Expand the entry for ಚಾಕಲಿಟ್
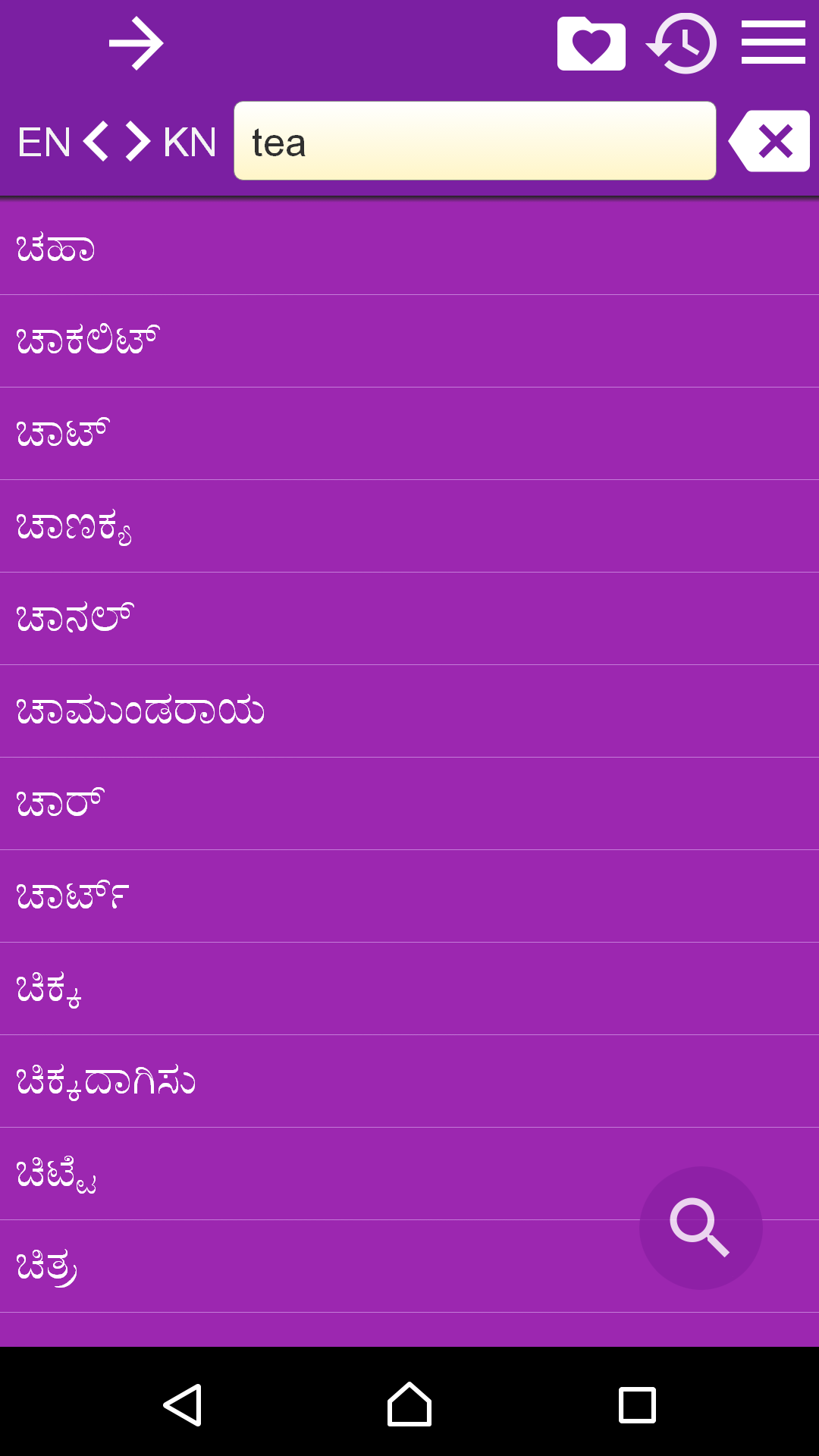The image size is (819, 1456). point(409,338)
